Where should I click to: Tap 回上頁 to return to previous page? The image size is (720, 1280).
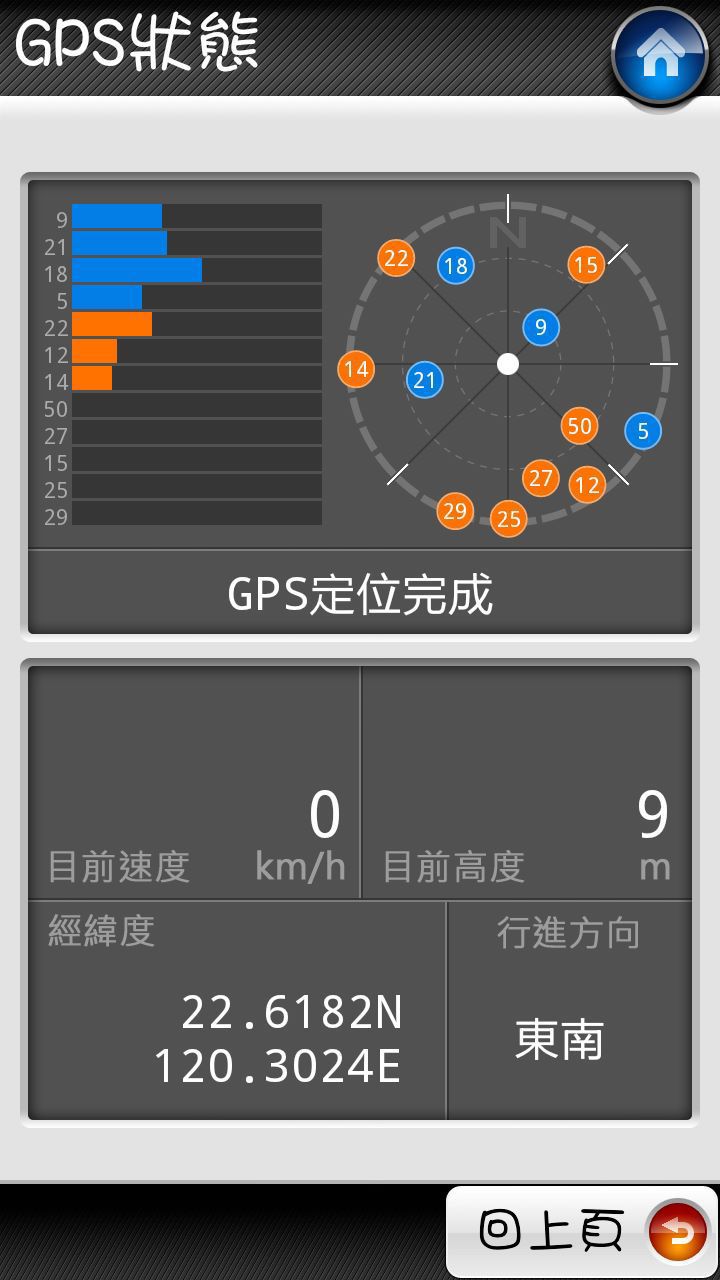[x=582, y=1232]
